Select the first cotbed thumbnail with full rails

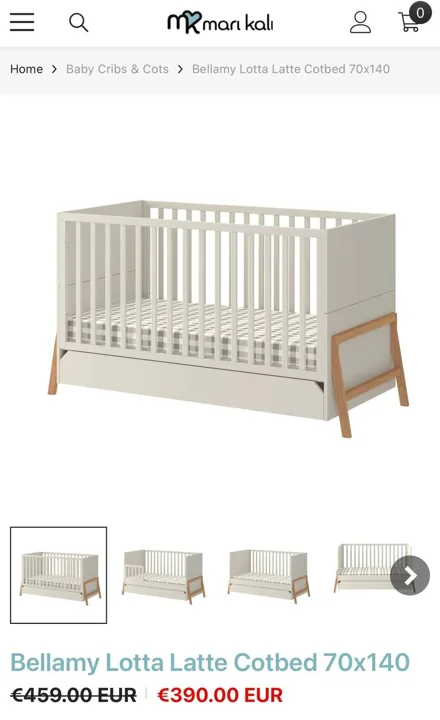click(x=58, y=575)
